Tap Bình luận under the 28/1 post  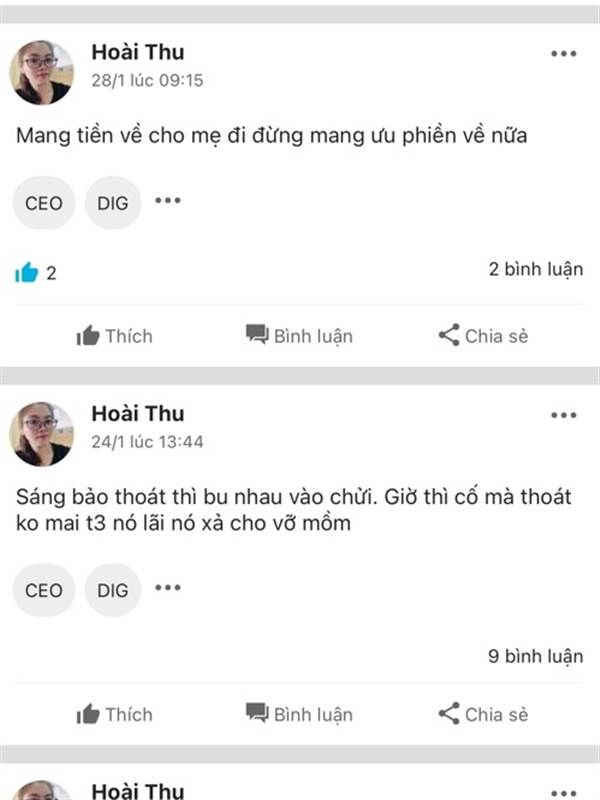point(299,336)
